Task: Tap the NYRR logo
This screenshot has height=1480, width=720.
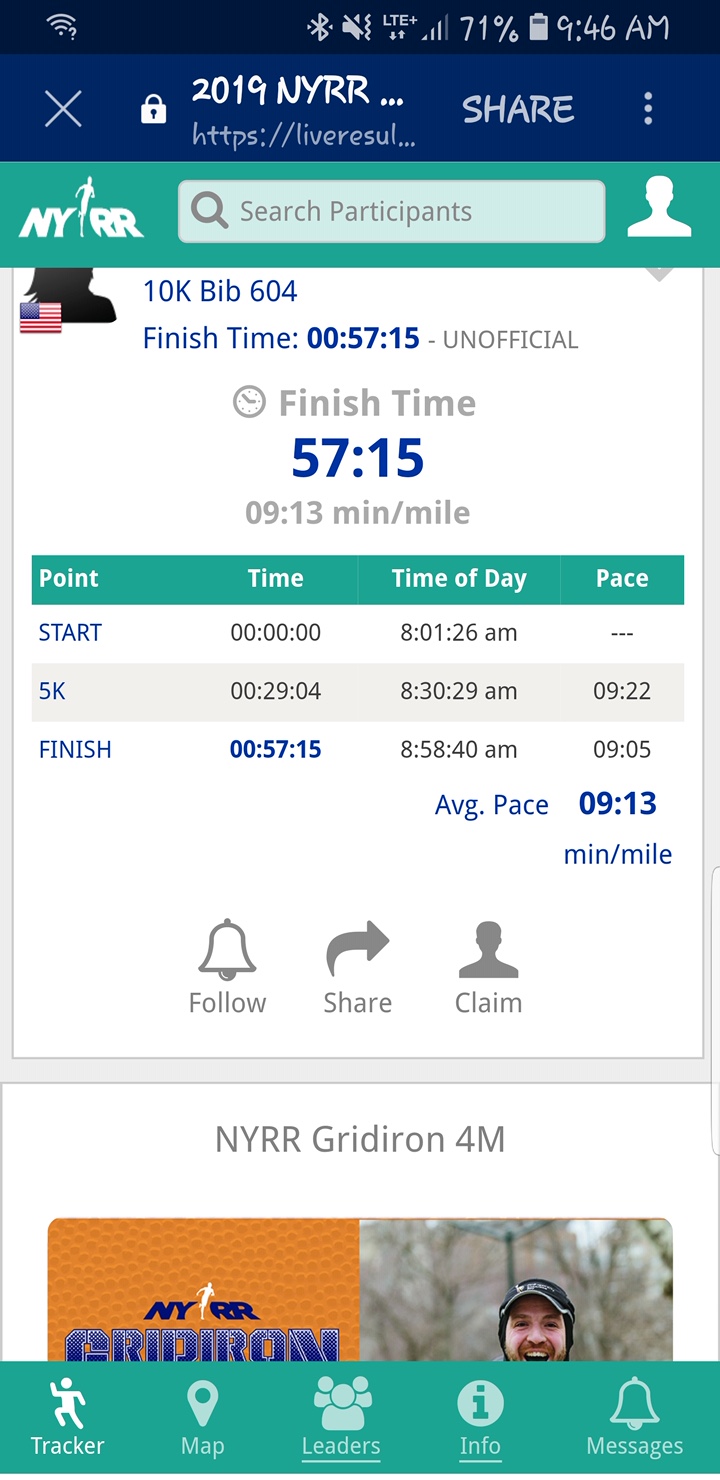Action: click(81, 209)
